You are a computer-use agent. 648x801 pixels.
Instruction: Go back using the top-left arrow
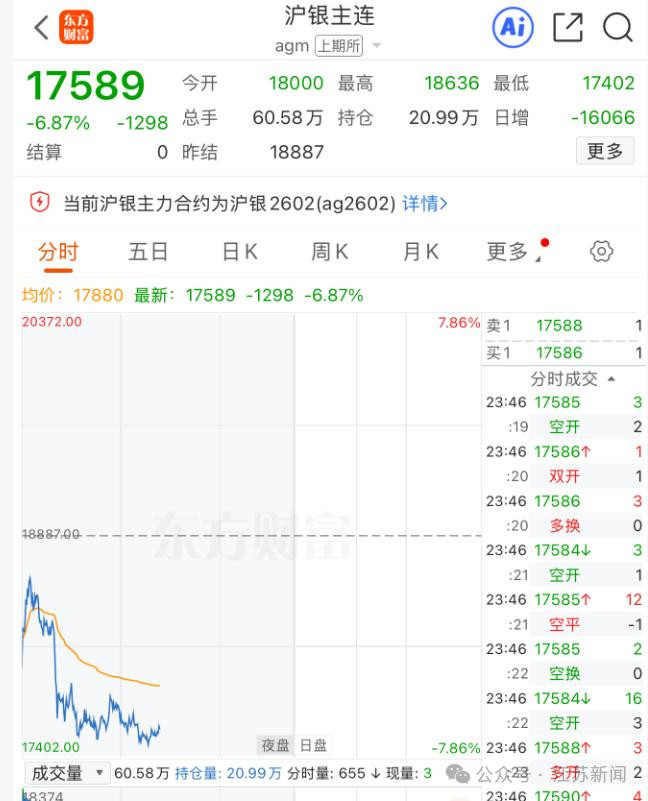pos(41,28)
